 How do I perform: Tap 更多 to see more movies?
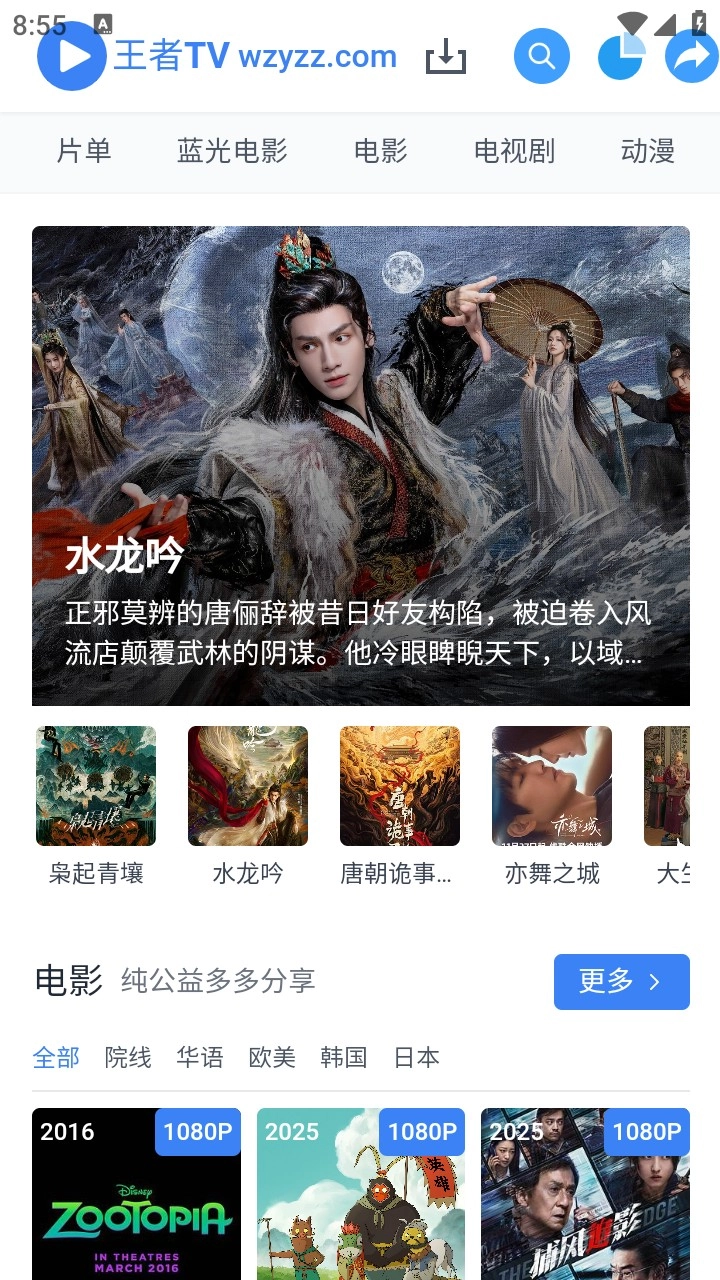(621, 981)
